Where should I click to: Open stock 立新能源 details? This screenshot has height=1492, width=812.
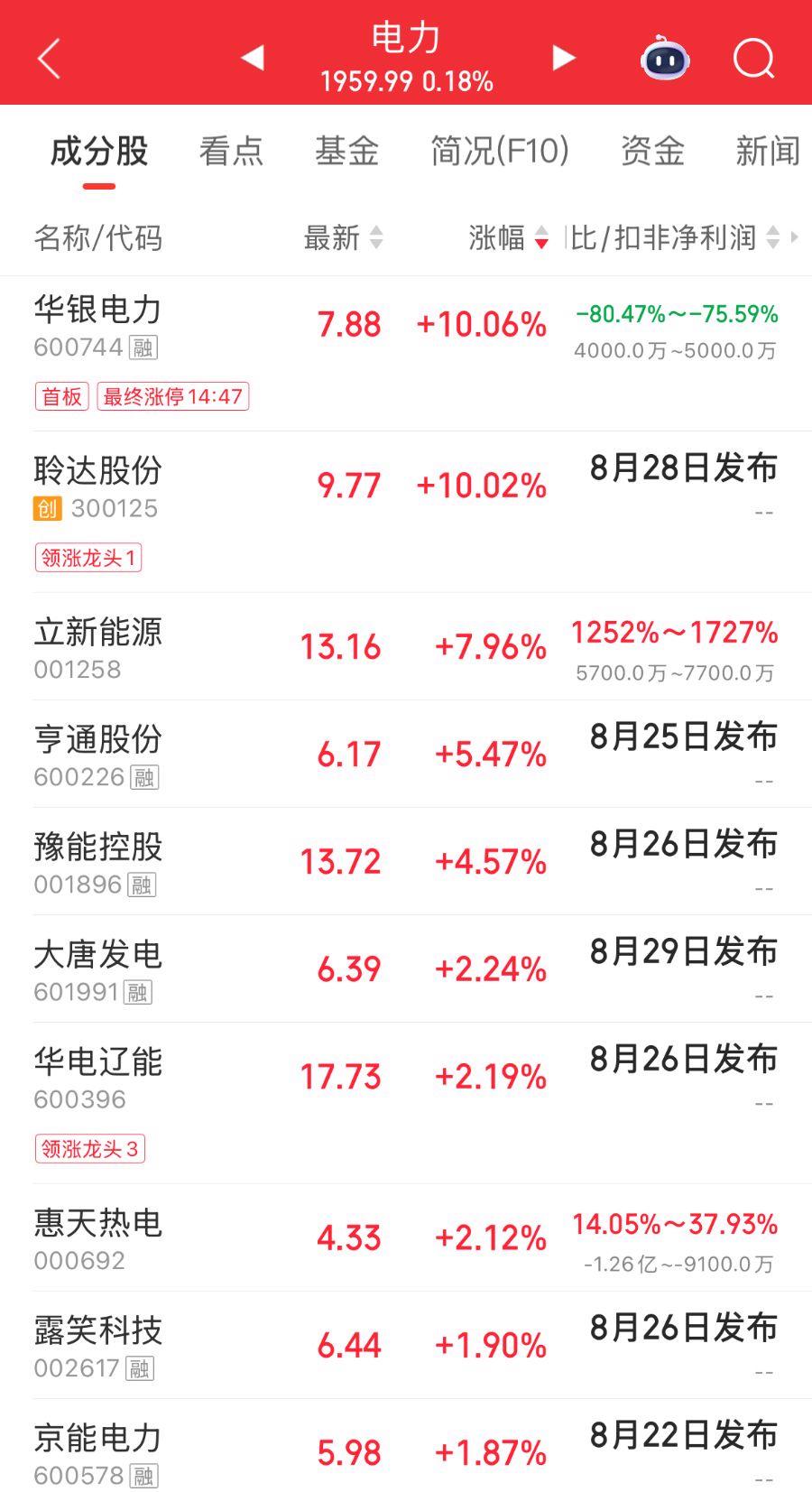[406, 646]
